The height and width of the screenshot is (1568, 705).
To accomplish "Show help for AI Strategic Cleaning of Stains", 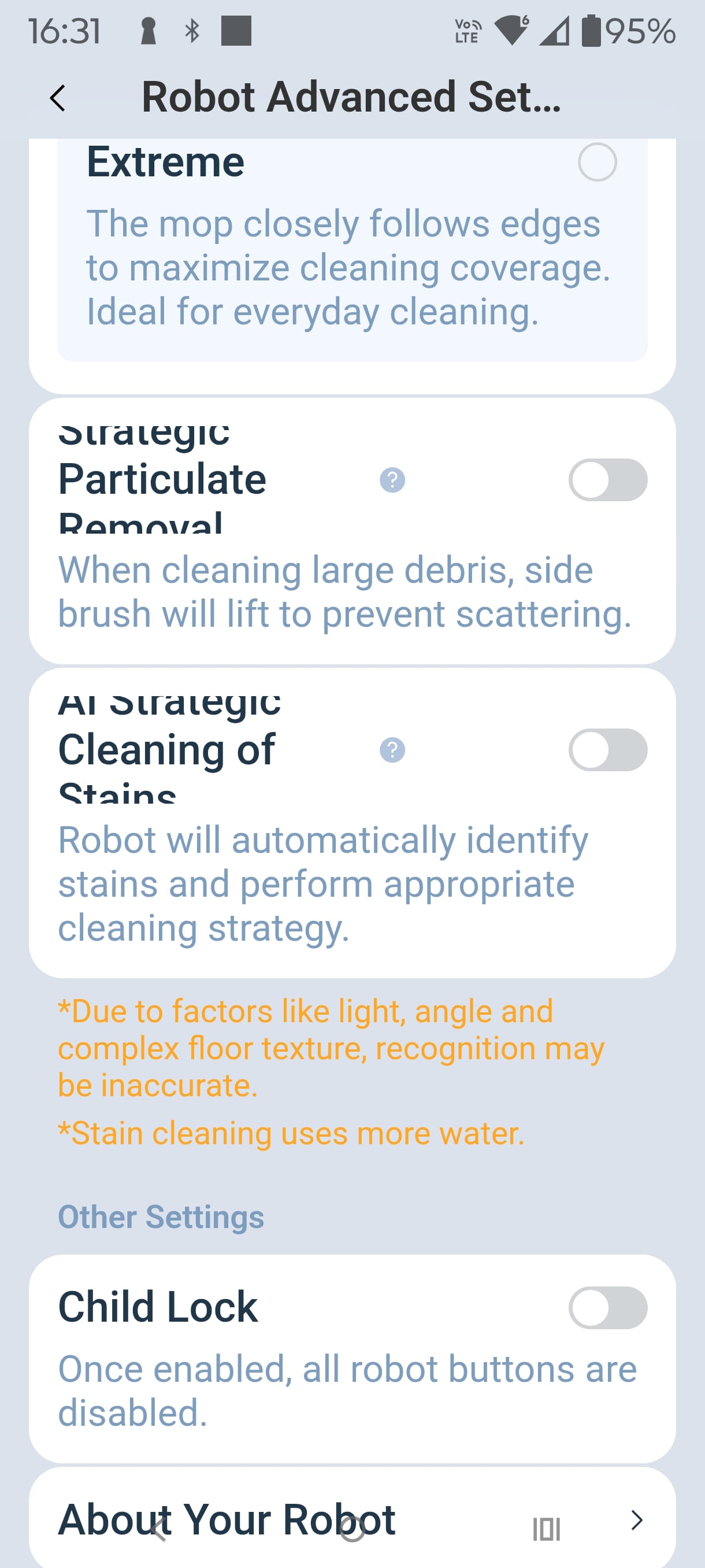I will pos(392,750).
